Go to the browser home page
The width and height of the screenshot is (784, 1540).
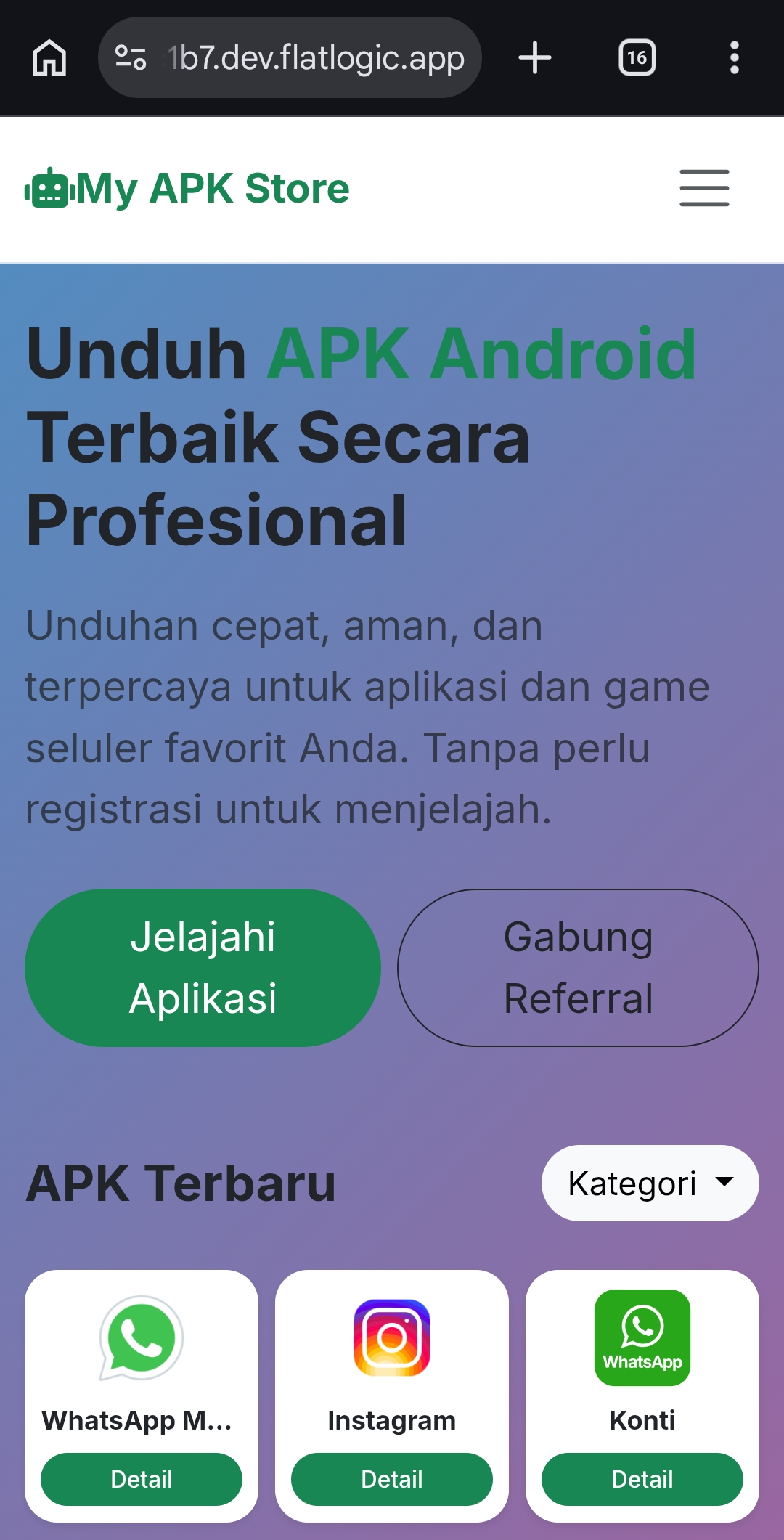click(49, 57)
